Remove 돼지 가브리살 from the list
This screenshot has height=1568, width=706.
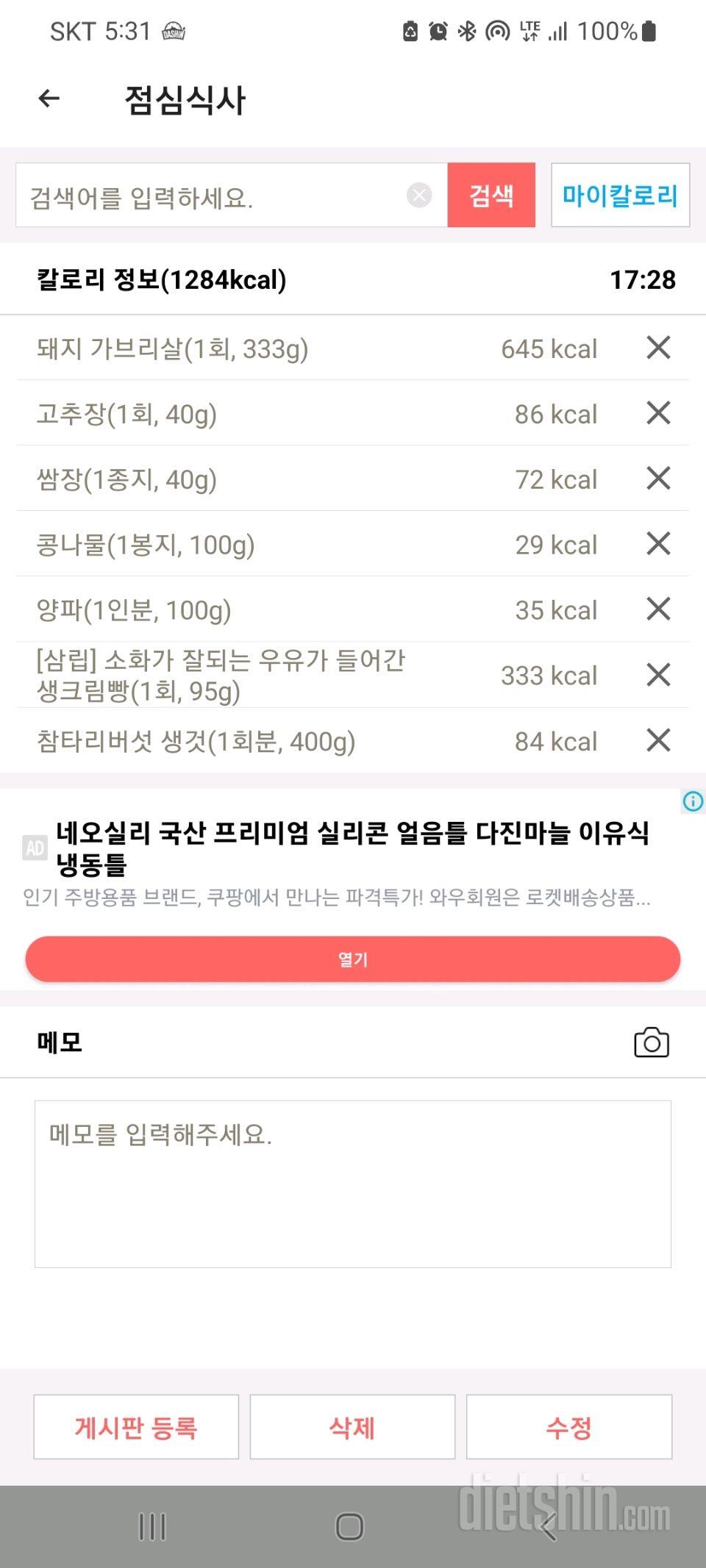658,348
